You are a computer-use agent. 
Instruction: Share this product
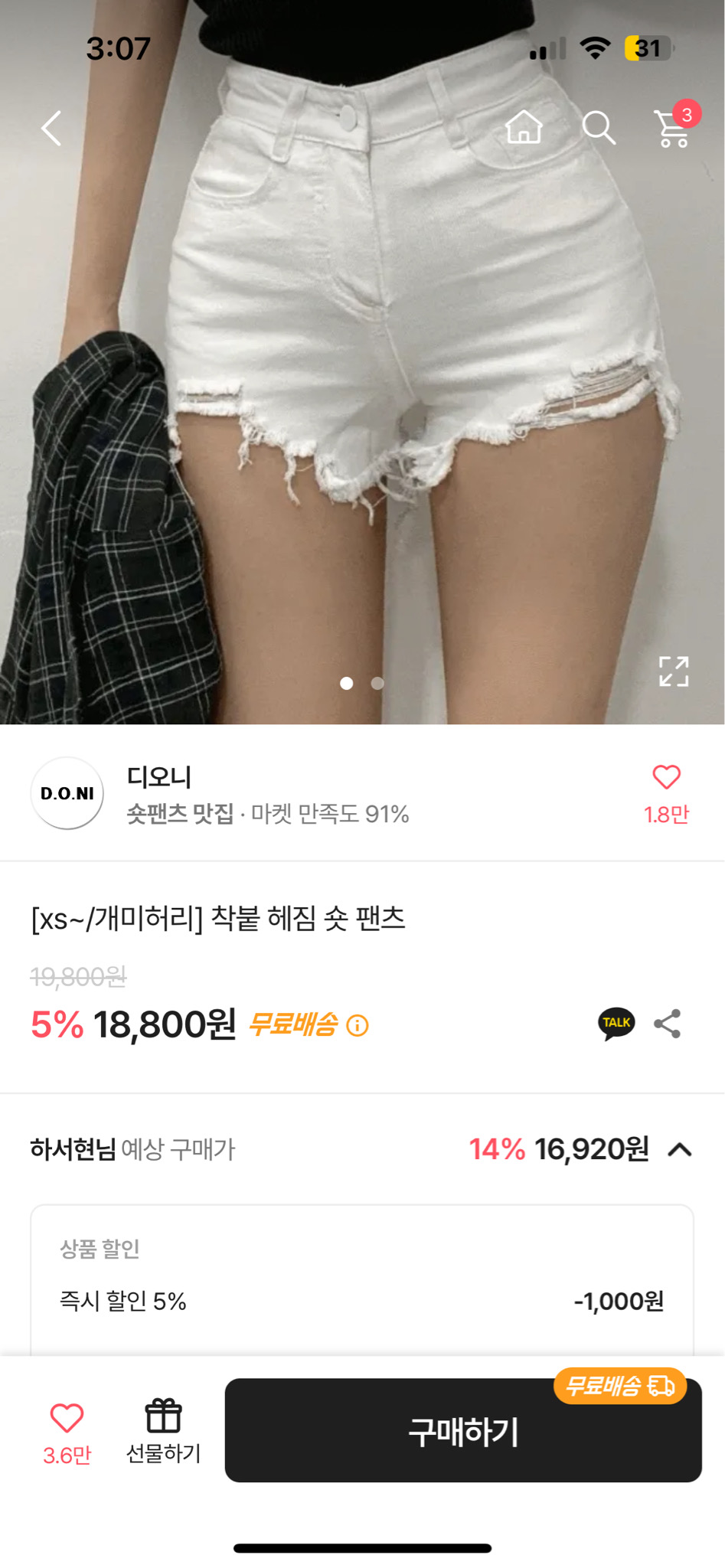point(668,1023)
